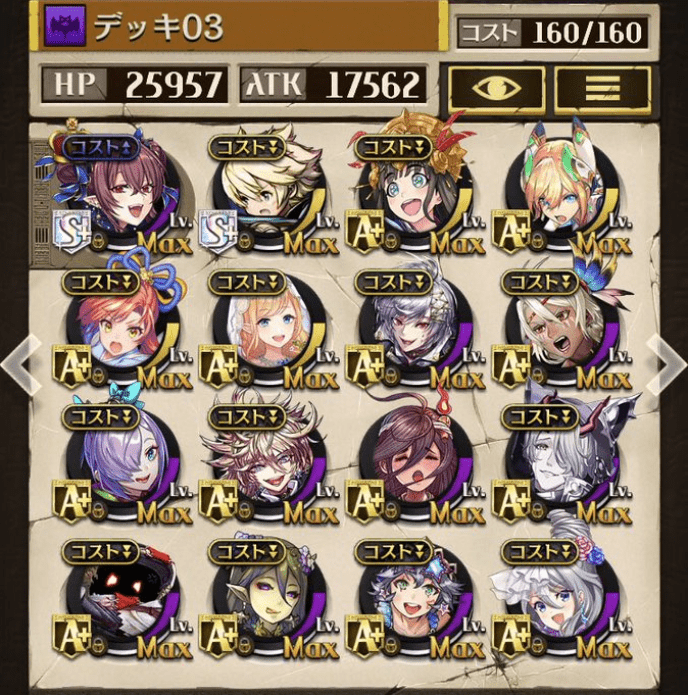Open the green-skinned pointed-ear character
The height and width of the screenshot is (695, 688).
point(263,598)
